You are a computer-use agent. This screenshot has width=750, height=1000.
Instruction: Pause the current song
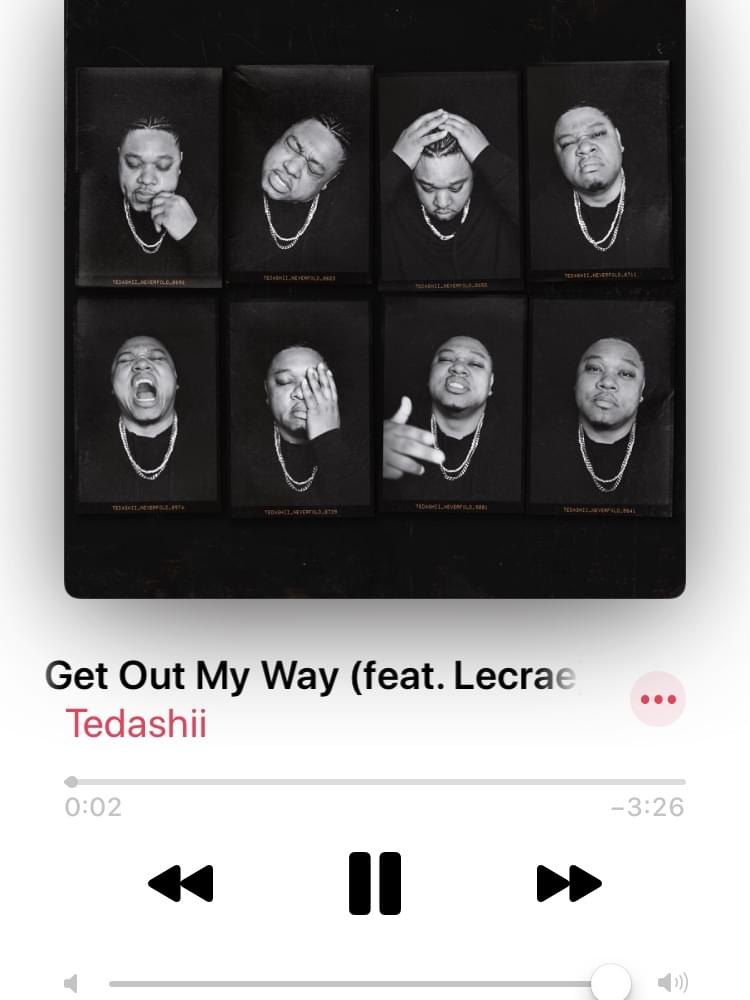(375, 883)
